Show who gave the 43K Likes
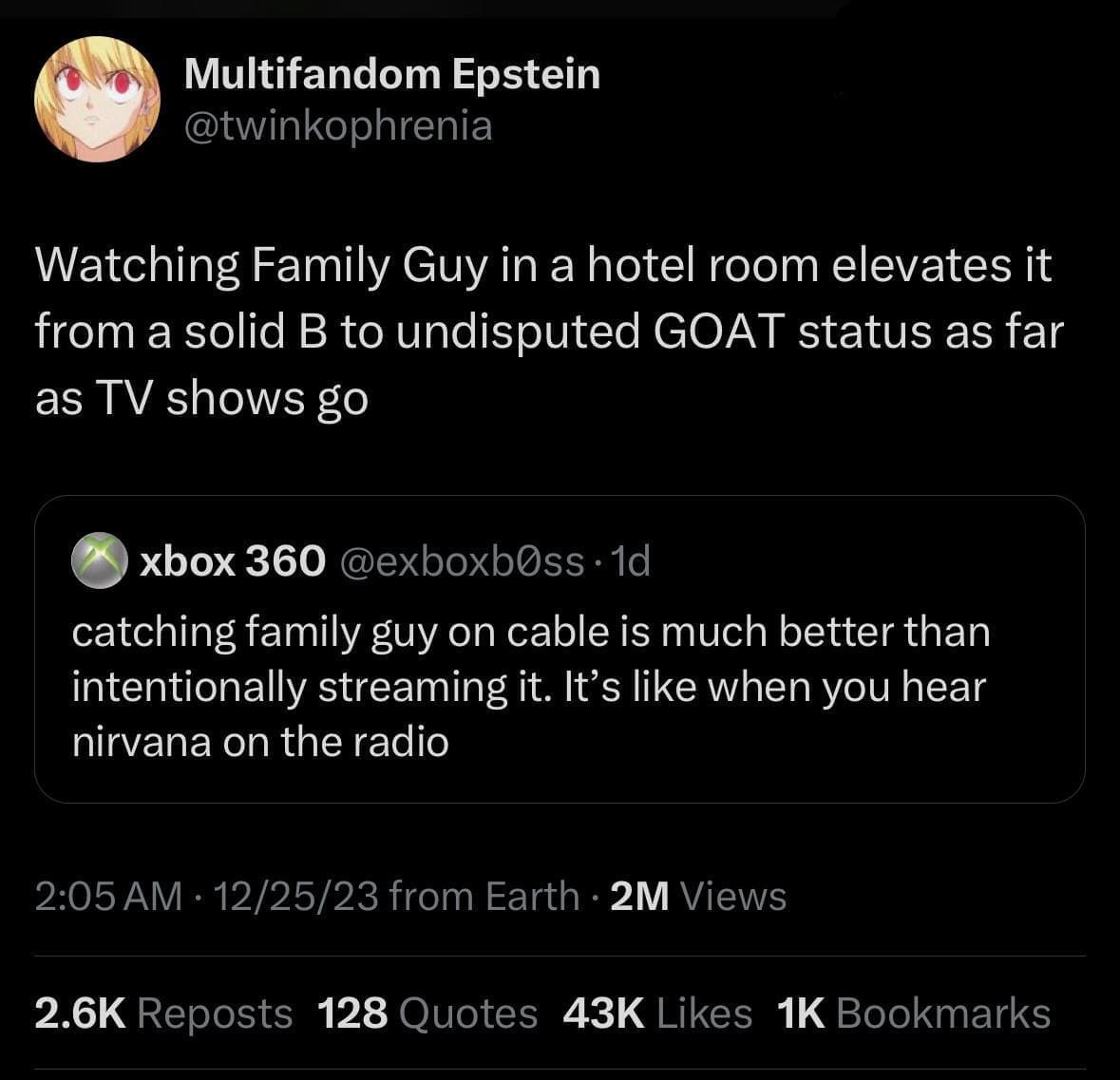 coord(657,1013)
